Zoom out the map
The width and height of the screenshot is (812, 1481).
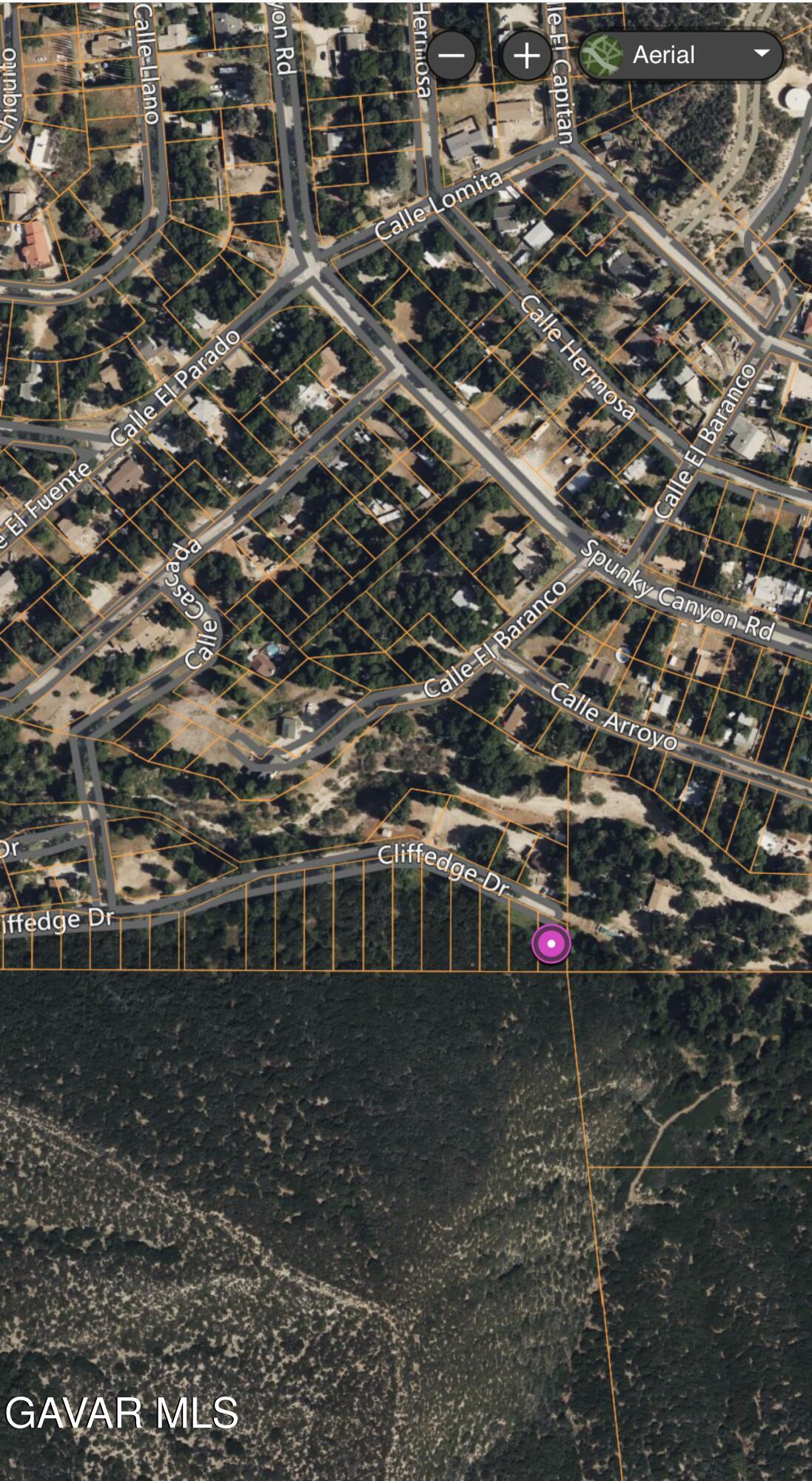451,56
